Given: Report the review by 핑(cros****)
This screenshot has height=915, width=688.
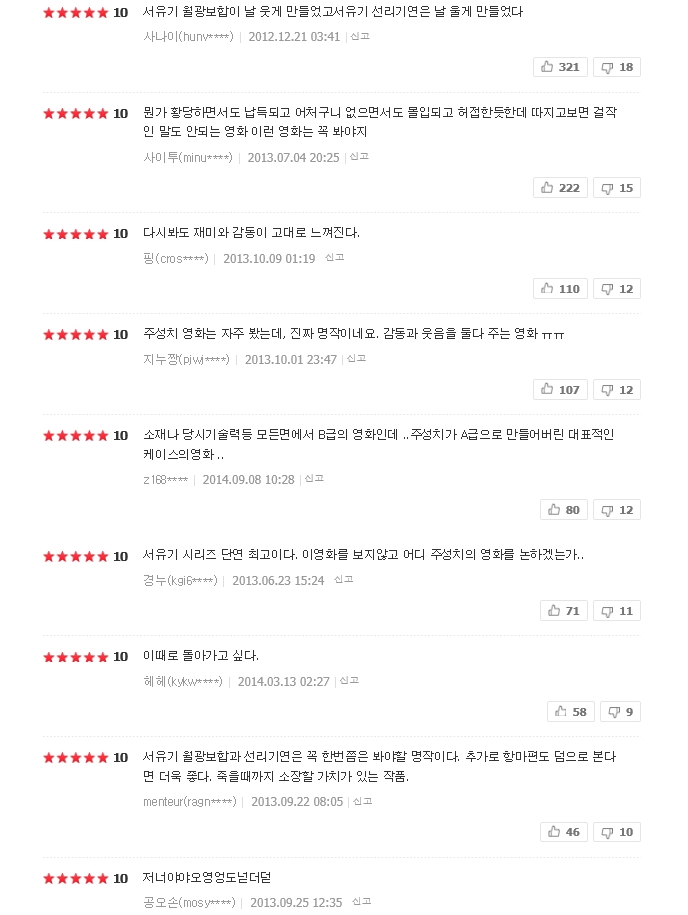Looking at the screenshot, I should point(335,257).
